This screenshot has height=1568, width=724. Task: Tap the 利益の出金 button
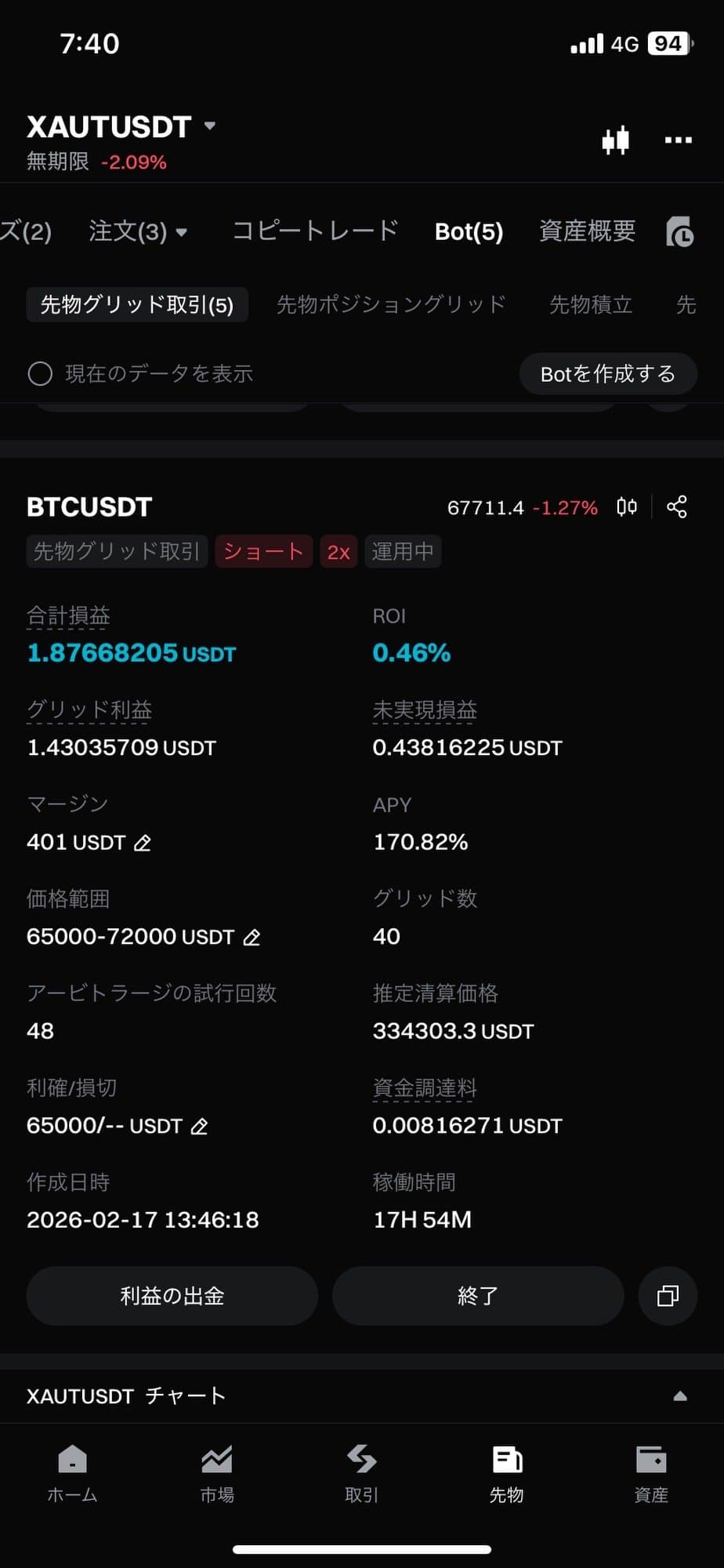(x=172, y=1296)
